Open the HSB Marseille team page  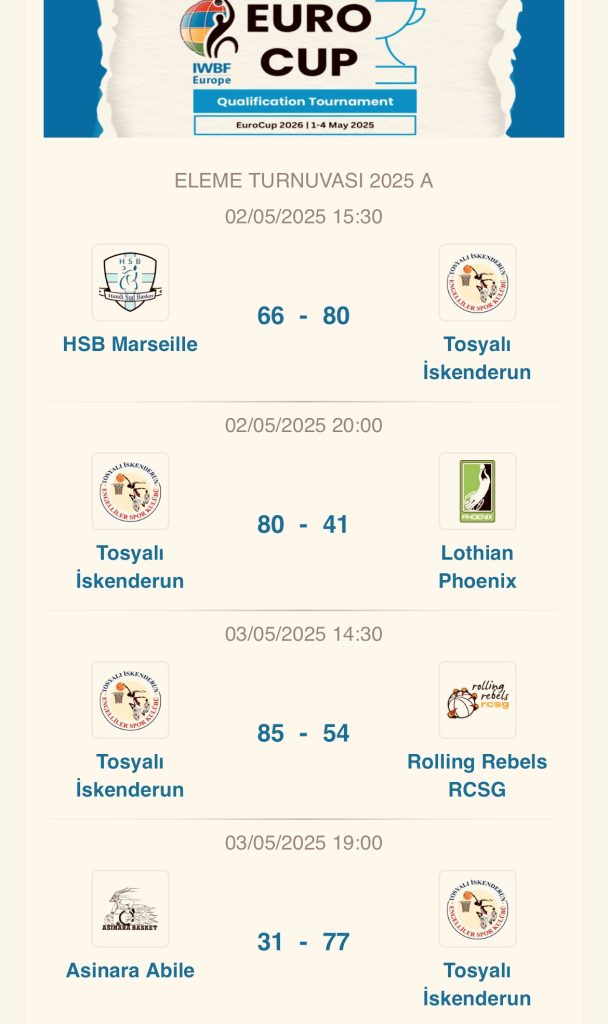130,344
